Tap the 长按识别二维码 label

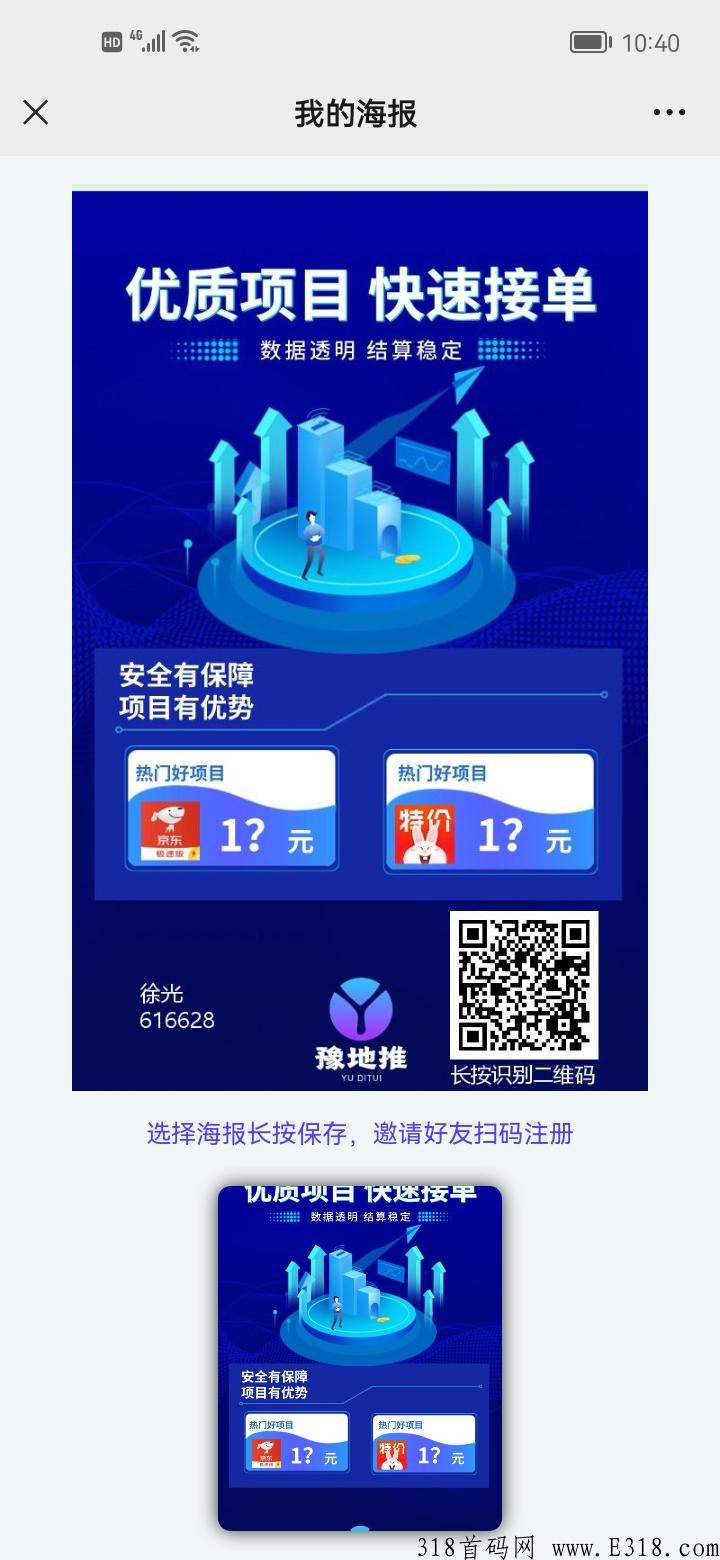point(524,1072)
